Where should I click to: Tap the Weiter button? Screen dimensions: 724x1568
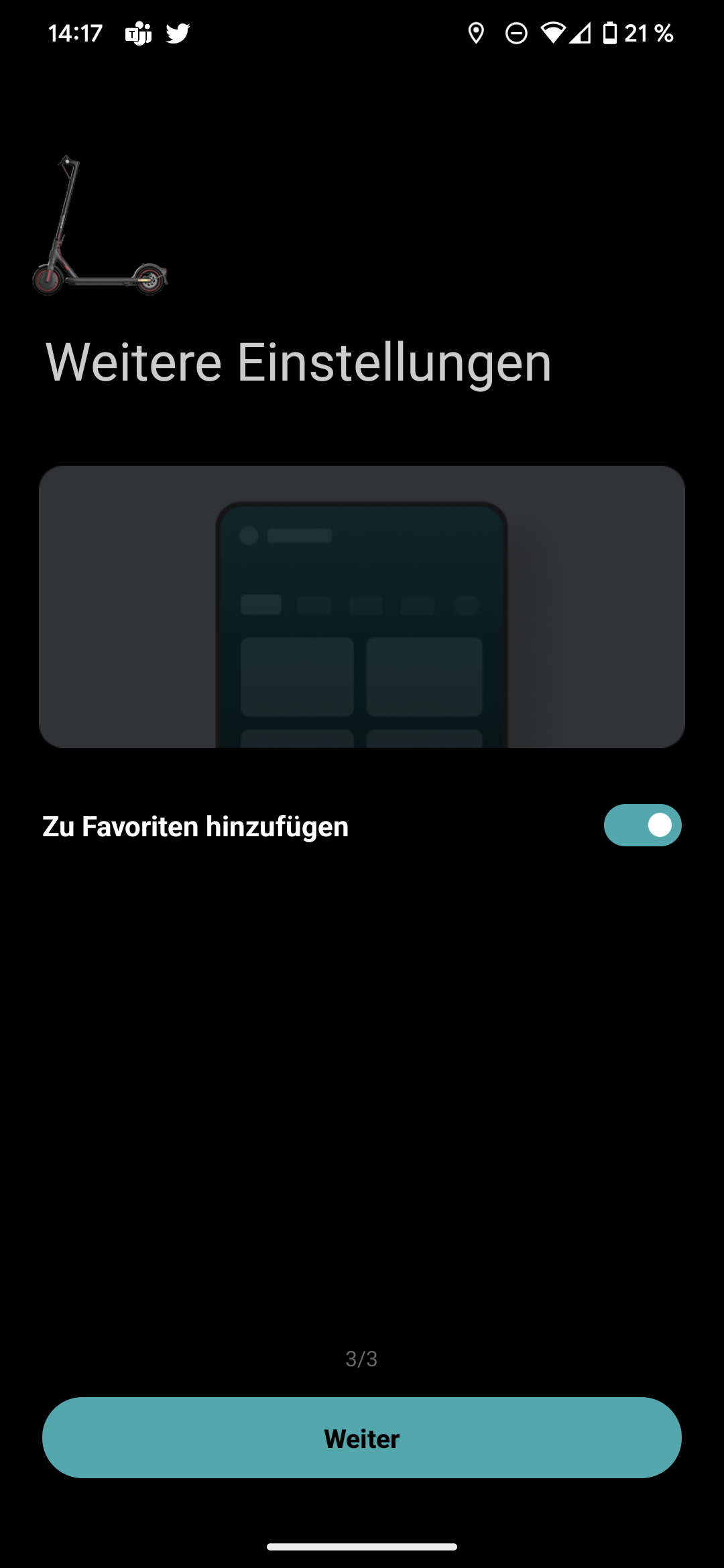coord(362,1437)
